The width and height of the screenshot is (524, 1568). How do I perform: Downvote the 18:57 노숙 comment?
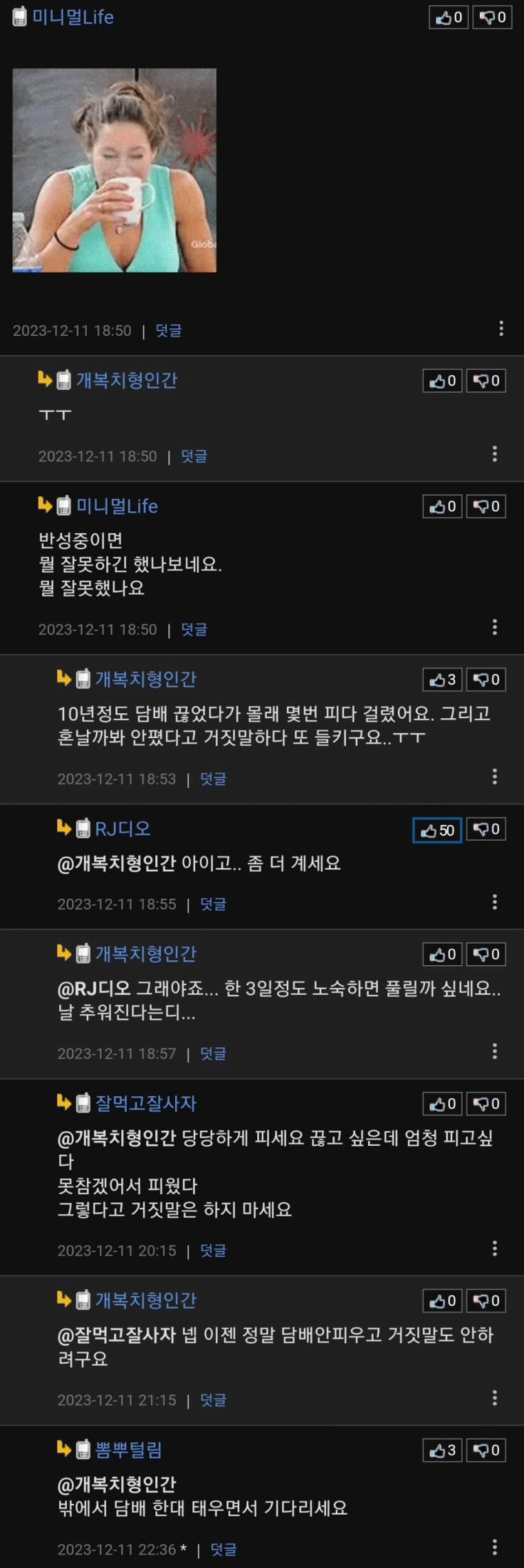coord(486,954)
